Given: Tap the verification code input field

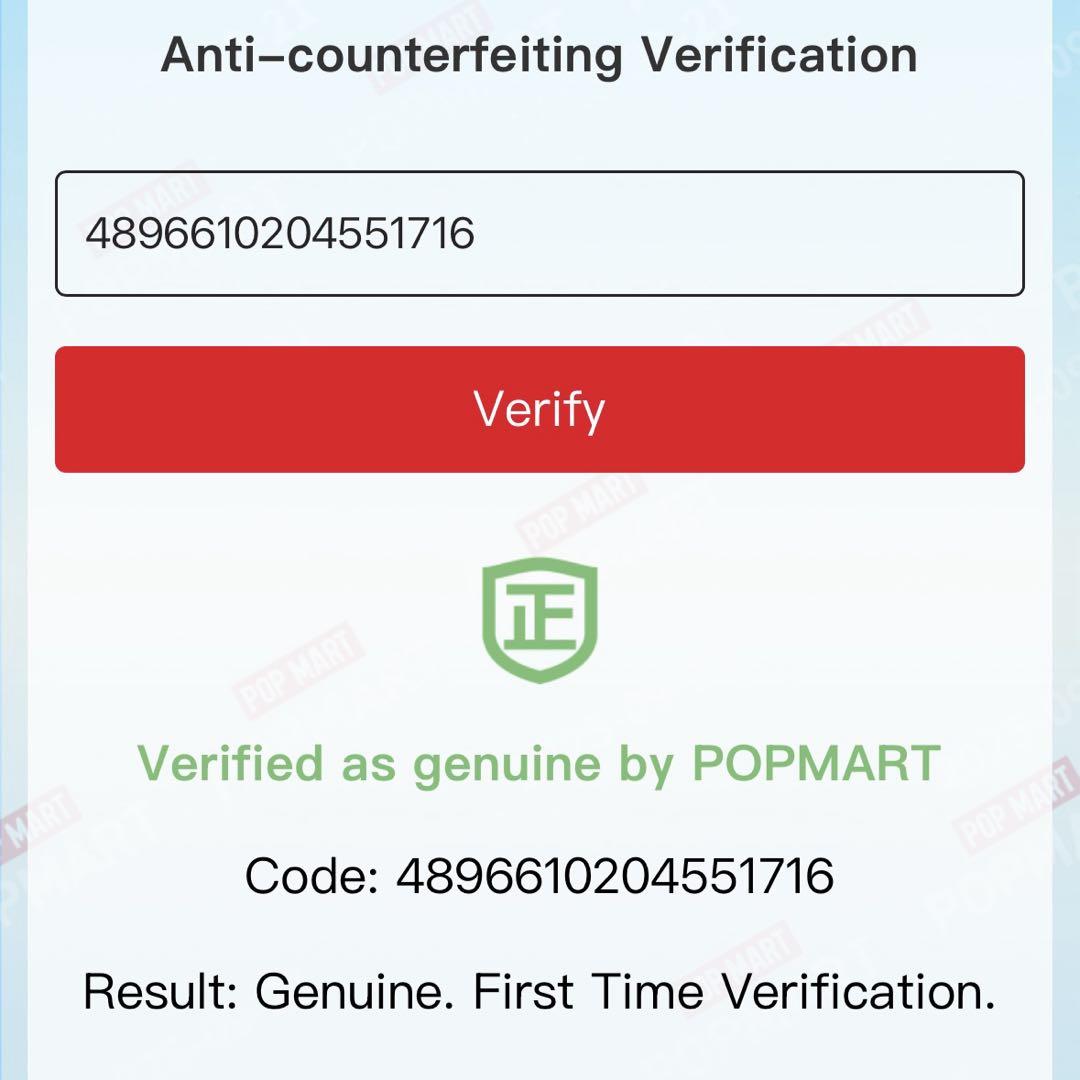Looking at the screenshot, I should 540,234.
